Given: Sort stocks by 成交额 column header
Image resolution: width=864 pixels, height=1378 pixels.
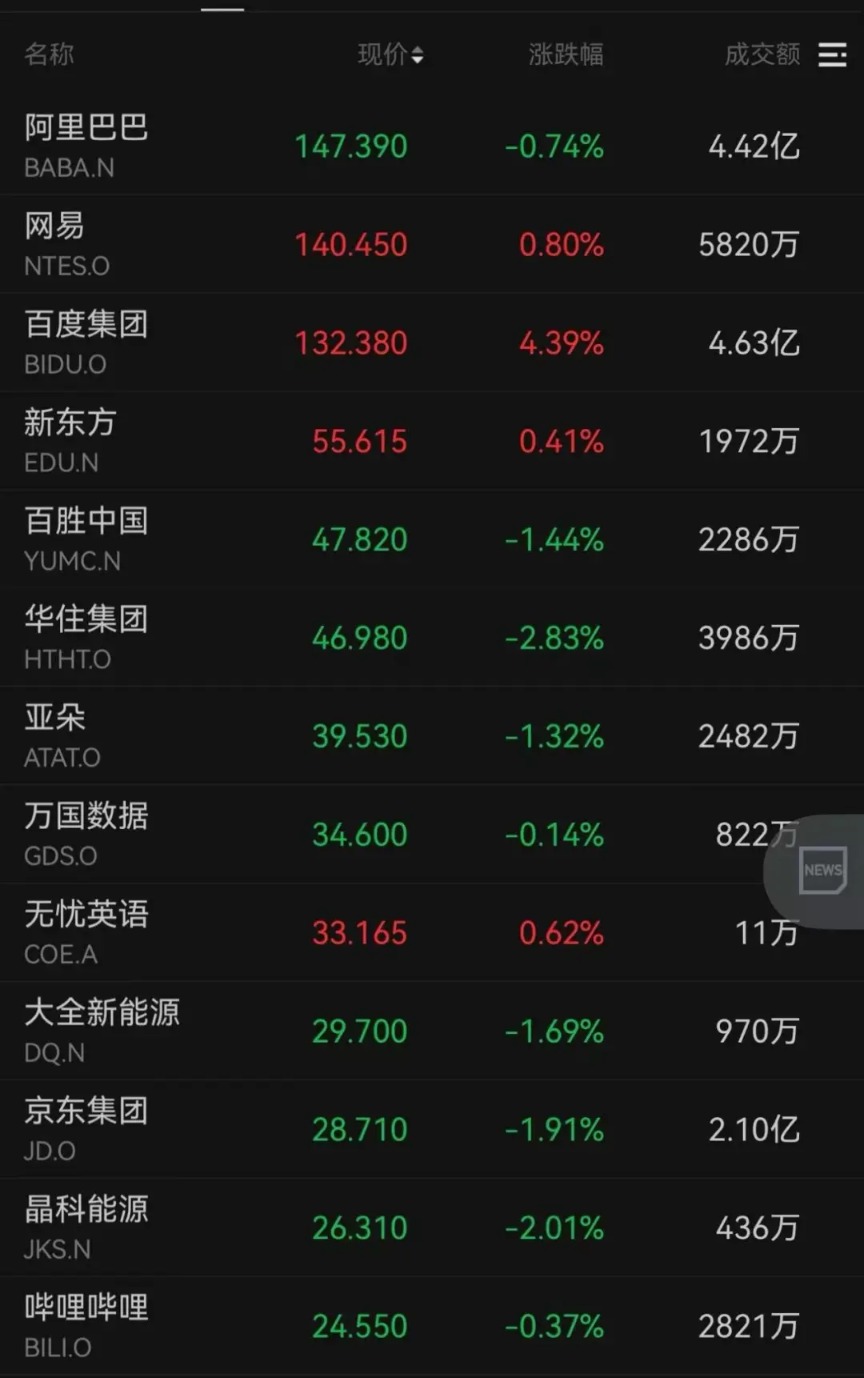Looking at the screenshot, I should click(761, 55).
